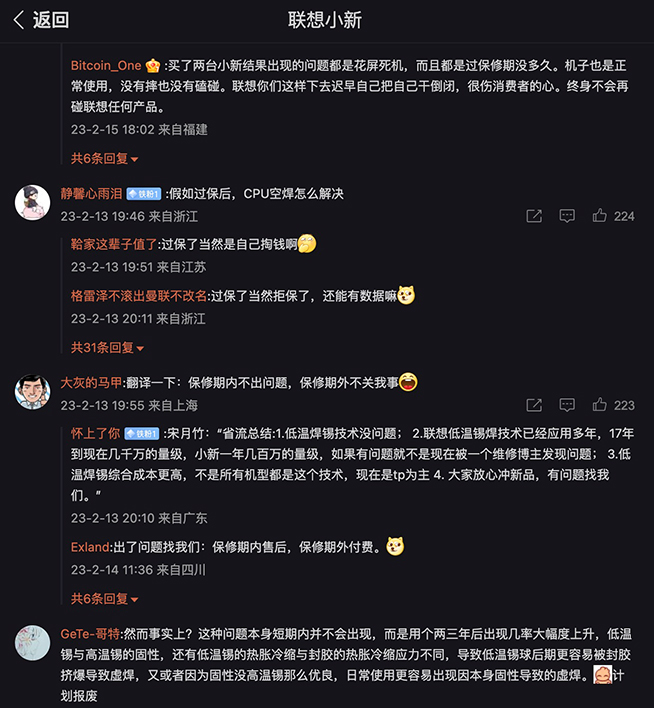
Task: Repost 静馨心雨泪's comment
Action: 534,216
